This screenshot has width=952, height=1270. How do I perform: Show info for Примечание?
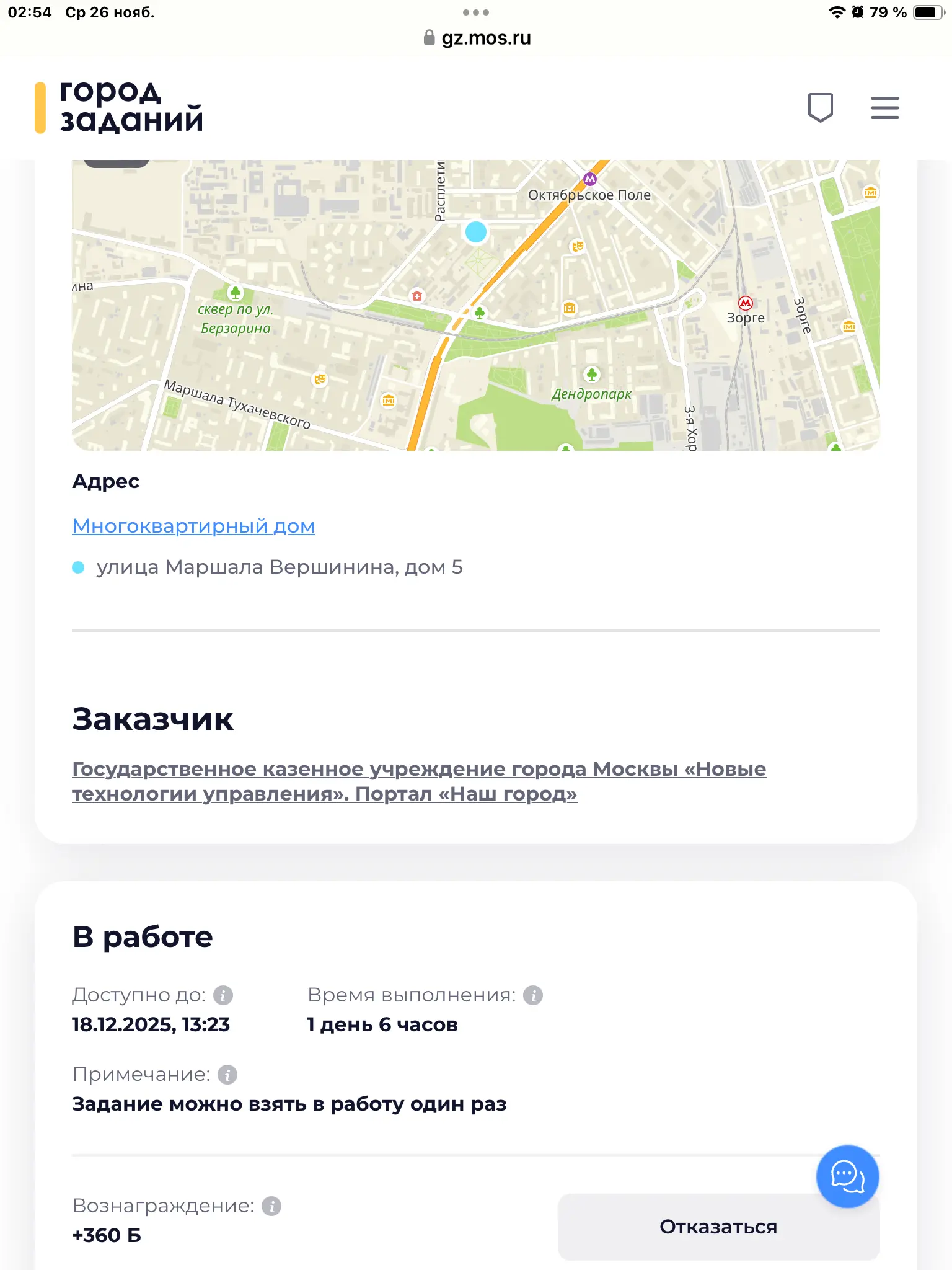click(x=227, y=1075)
